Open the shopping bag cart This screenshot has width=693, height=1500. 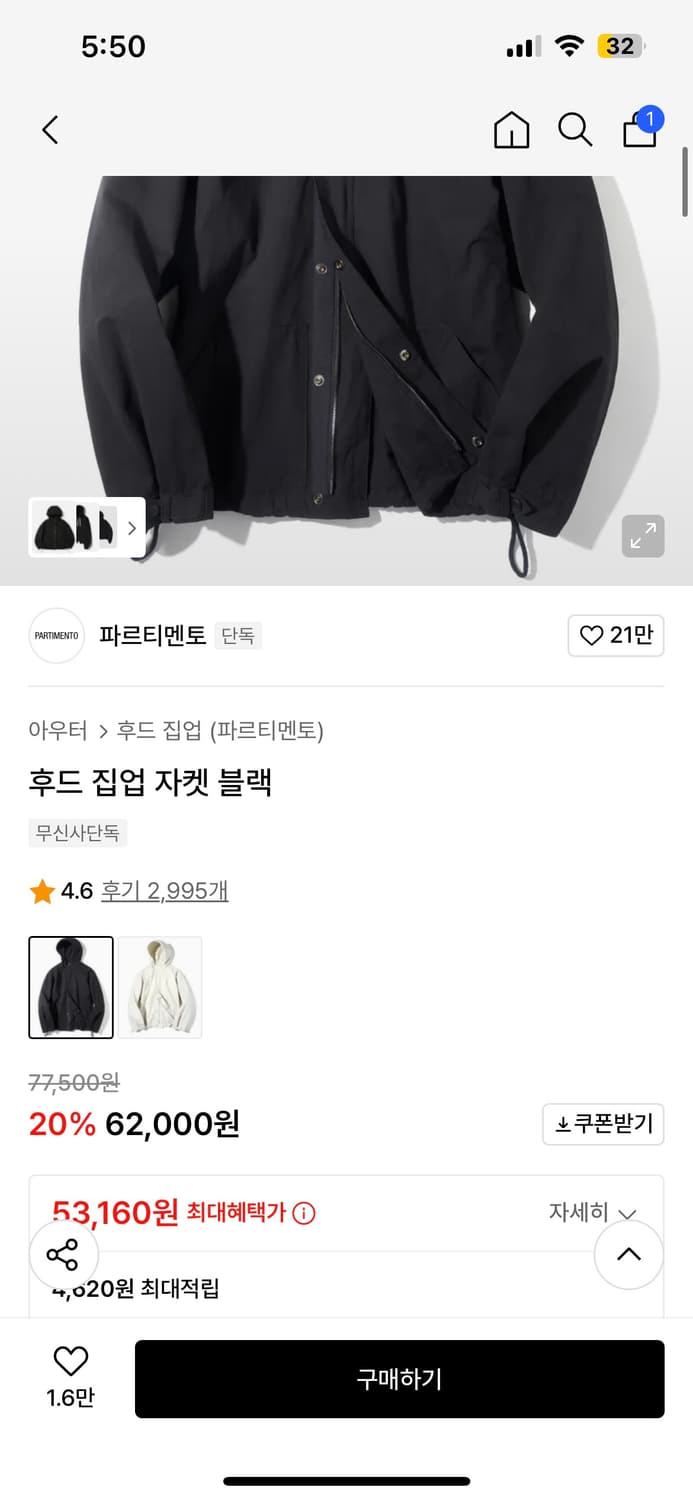[640, 130]
